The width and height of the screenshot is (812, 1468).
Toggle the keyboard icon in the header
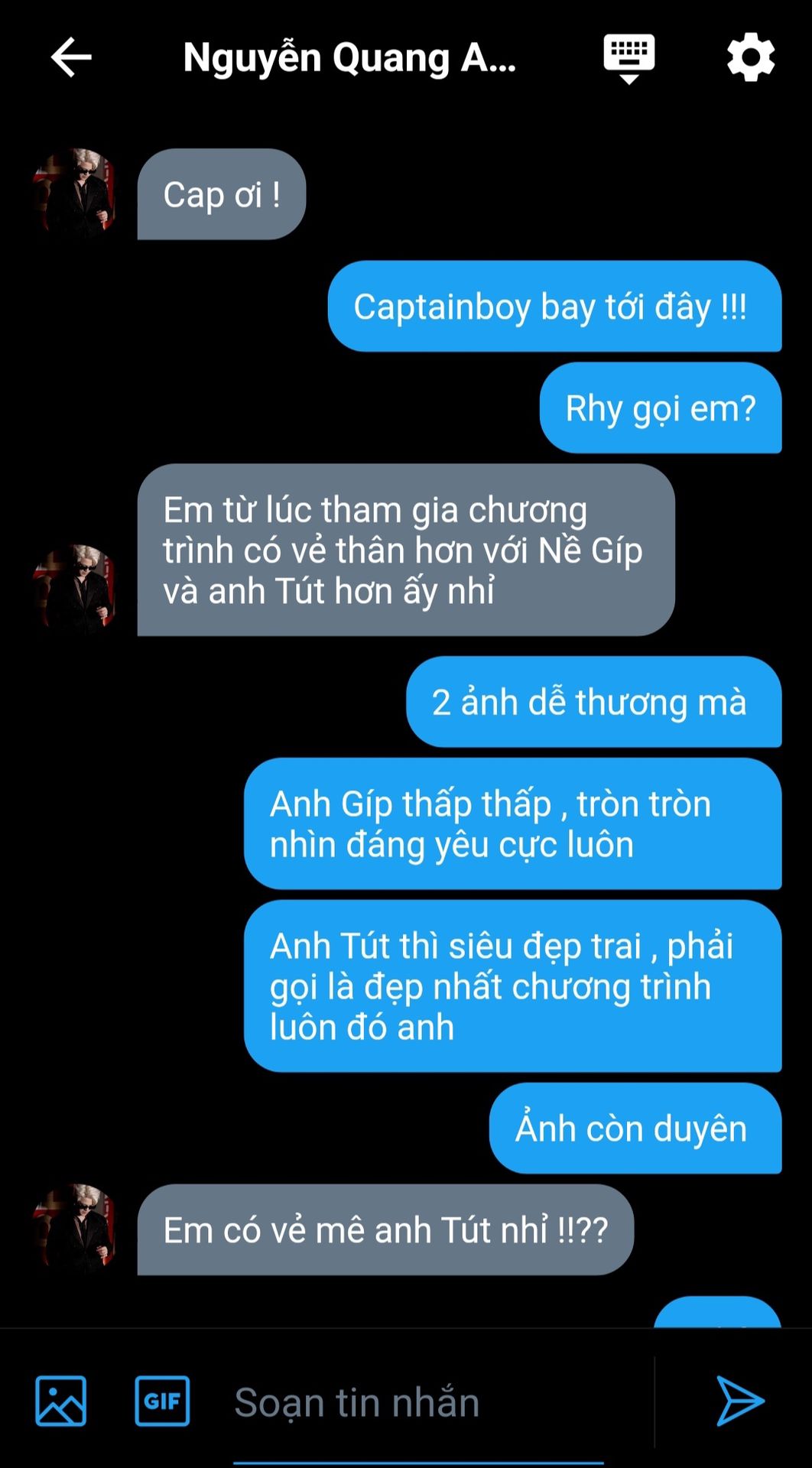pyautogui.click(x=628, y=58)
